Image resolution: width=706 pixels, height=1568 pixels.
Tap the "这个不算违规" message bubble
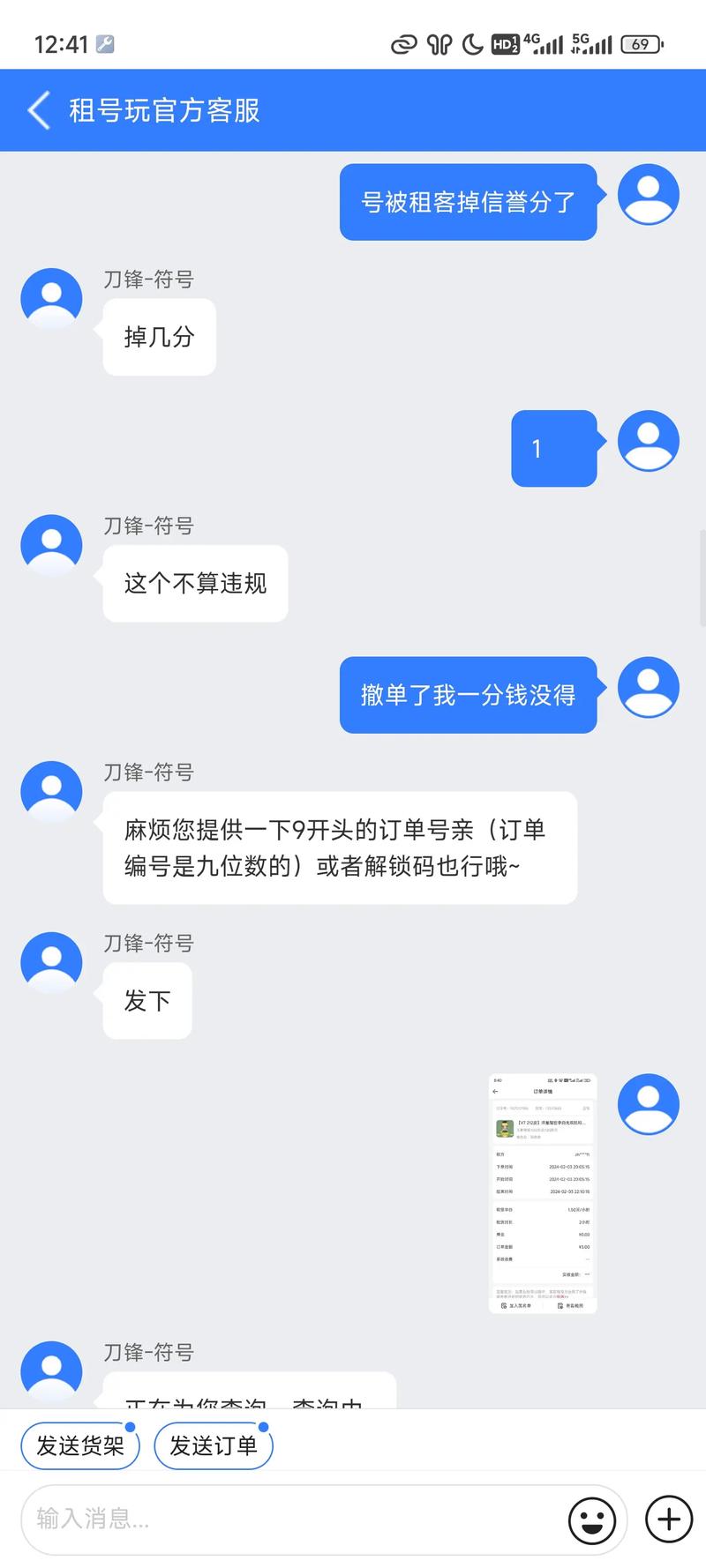194,583
